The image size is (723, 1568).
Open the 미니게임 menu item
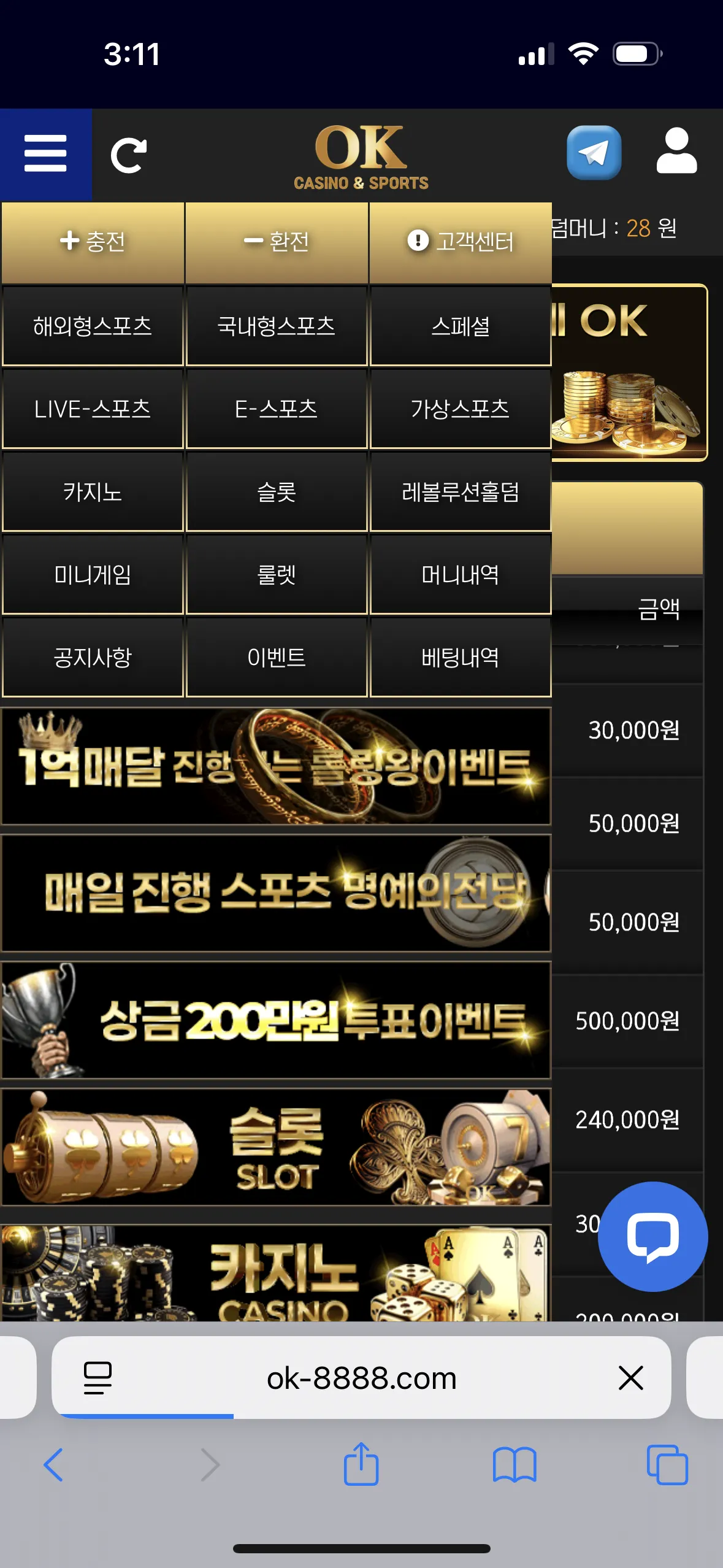click(93, 574)
